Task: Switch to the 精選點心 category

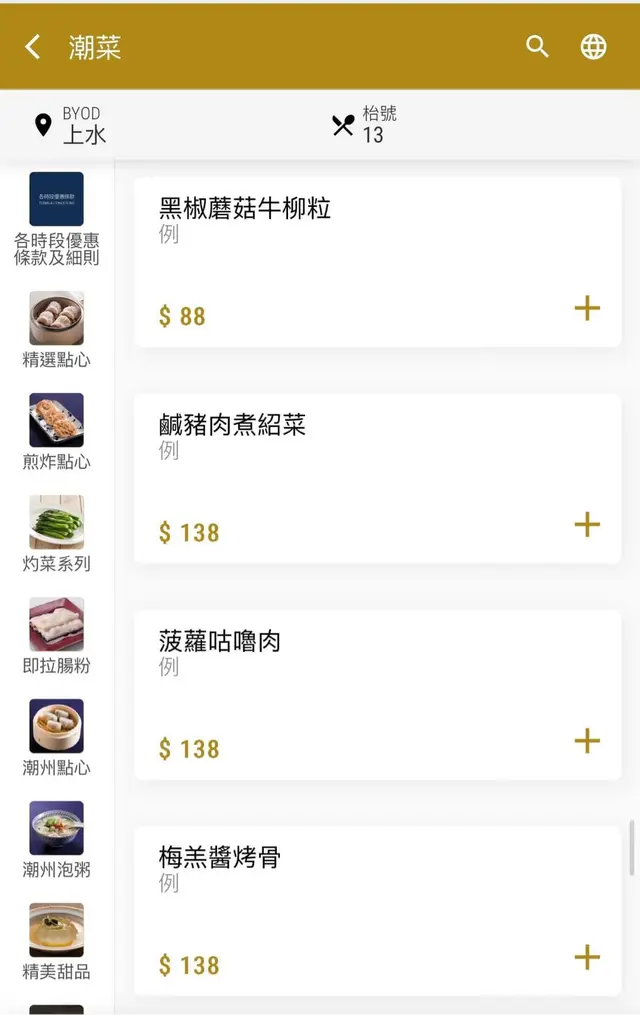Action: tap(56, 329)
